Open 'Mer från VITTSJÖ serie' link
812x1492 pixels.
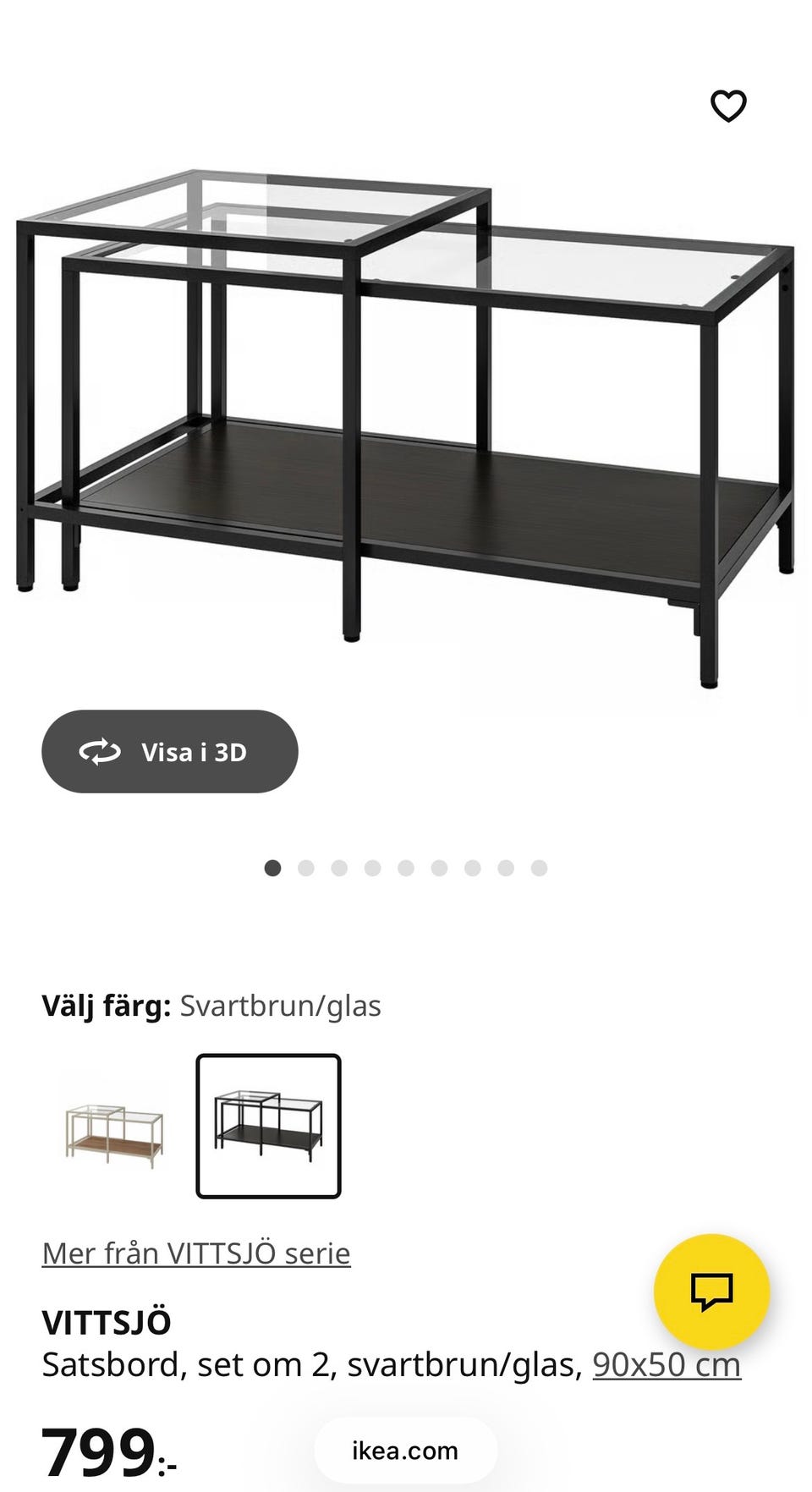tap(196, 1254)
